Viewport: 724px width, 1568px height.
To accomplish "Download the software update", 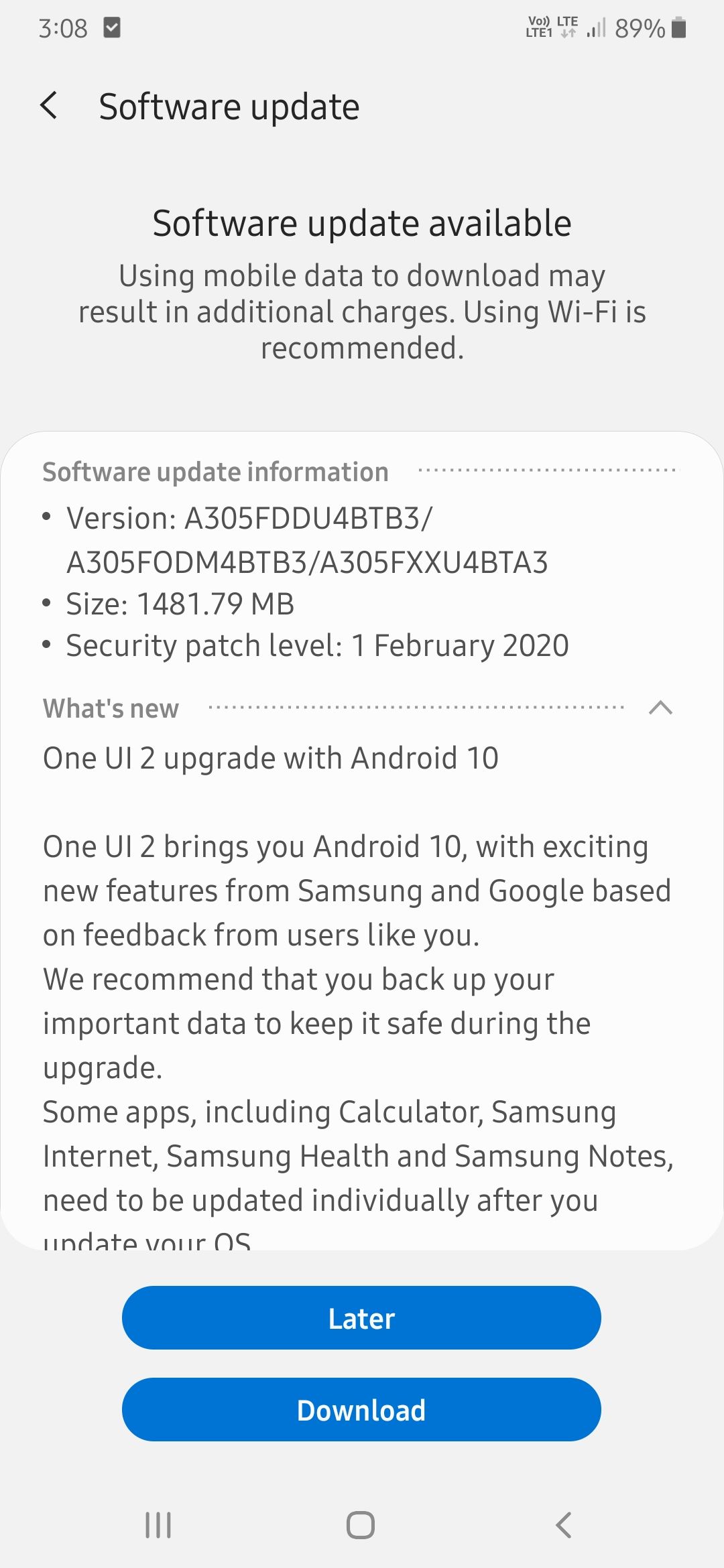I will click(x=361, y=1410).
